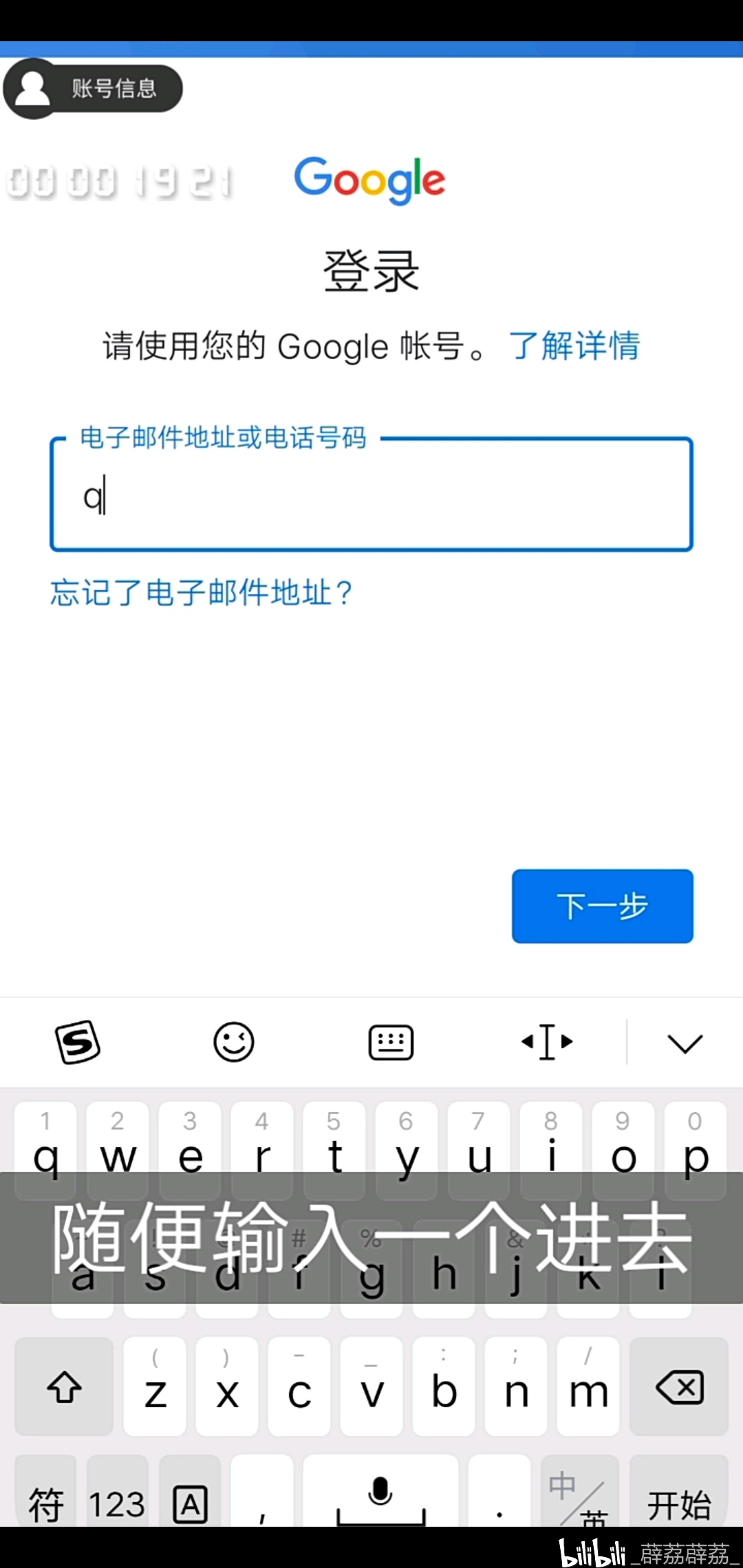
Task: Open the 符 symbol keyboard
Action: click(x=45, y=1503)
